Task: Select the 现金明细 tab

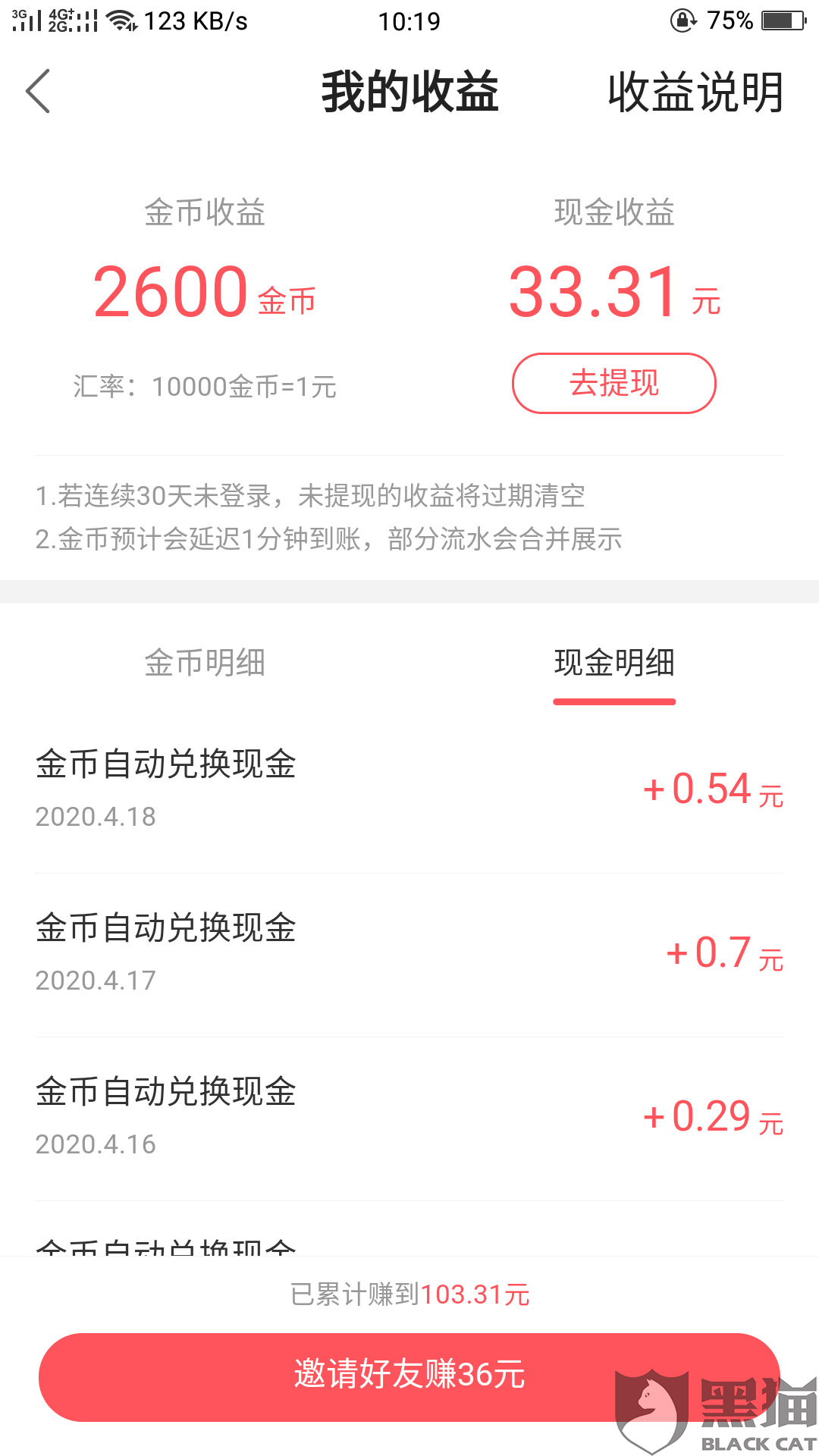Action: (613, 663)
